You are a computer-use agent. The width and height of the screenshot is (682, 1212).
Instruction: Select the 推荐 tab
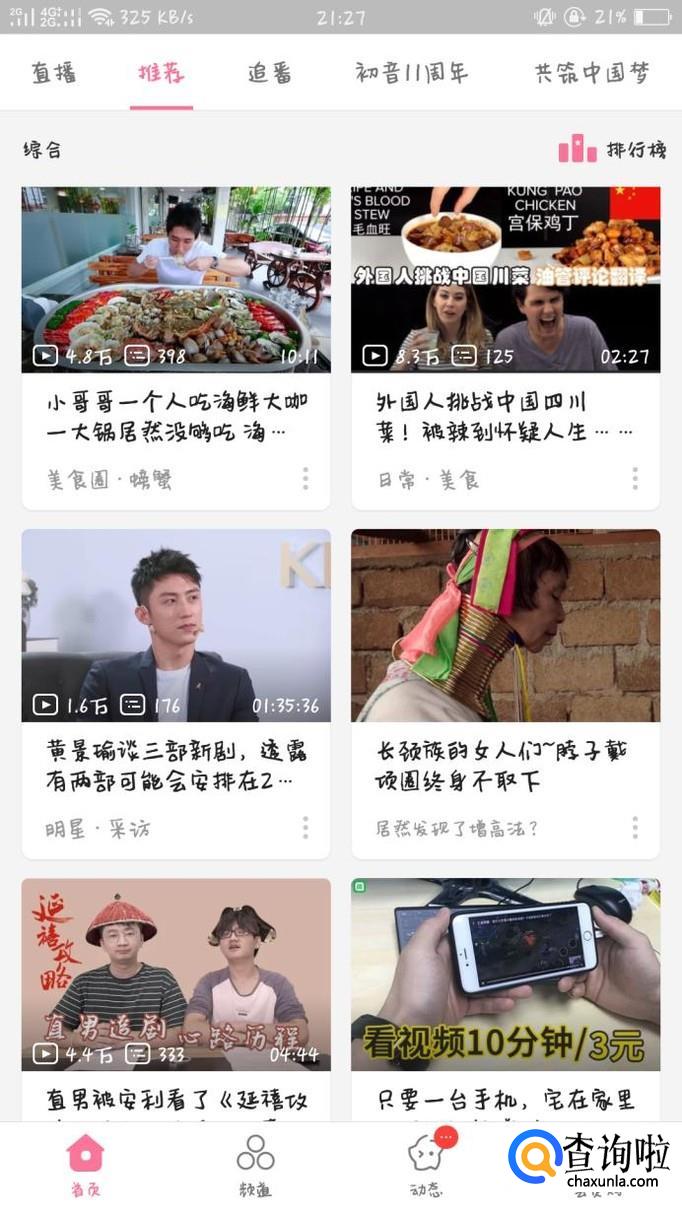161,73
